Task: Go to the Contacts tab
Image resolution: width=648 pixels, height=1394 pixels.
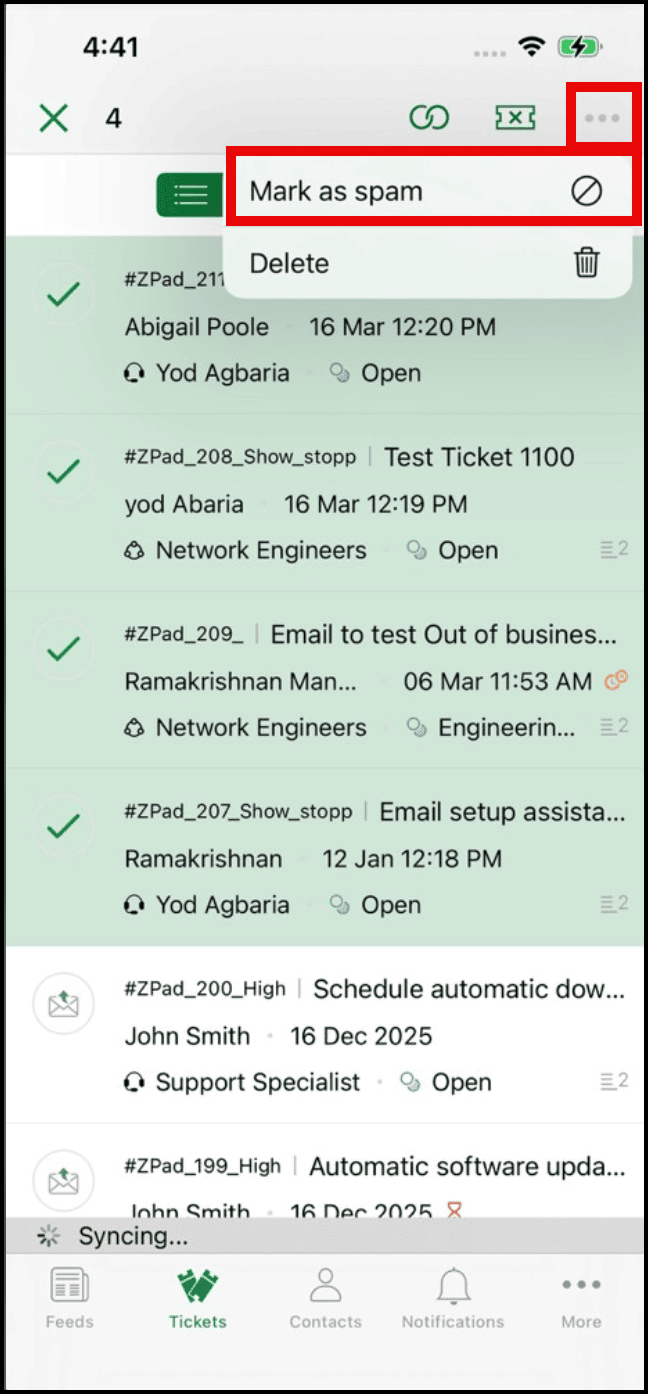Action: pyautogui.click(x=325, y=1298)
